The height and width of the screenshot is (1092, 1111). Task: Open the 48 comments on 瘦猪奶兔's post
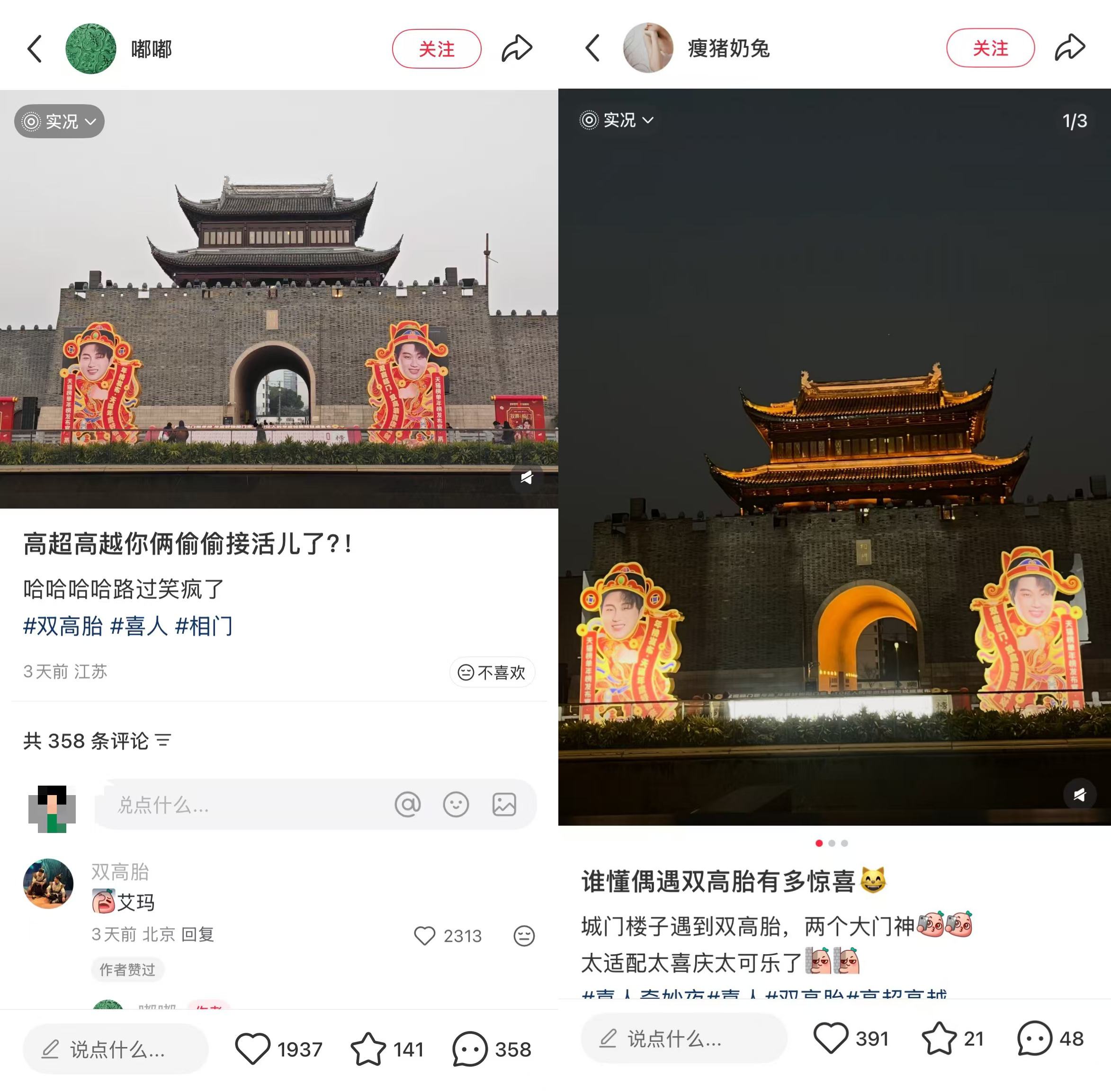pos(1034,1038)
